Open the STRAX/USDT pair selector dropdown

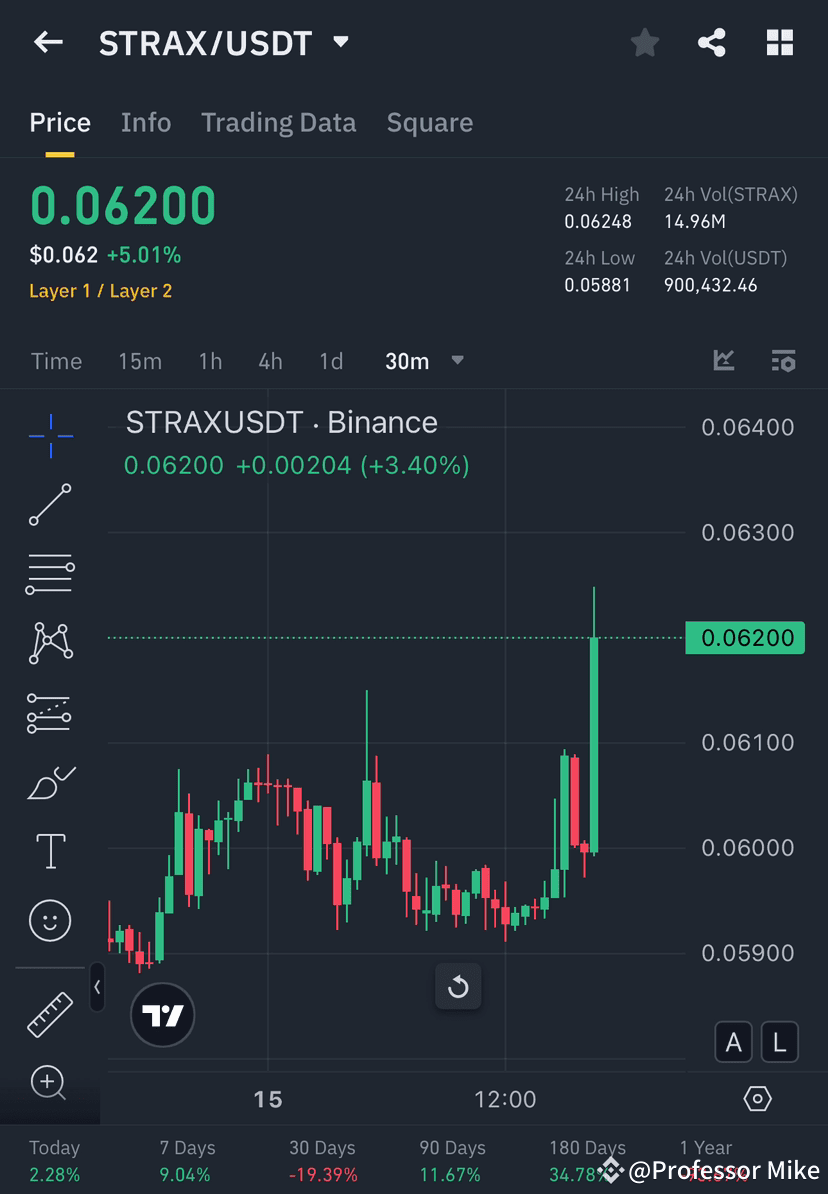tap(340, 42)
